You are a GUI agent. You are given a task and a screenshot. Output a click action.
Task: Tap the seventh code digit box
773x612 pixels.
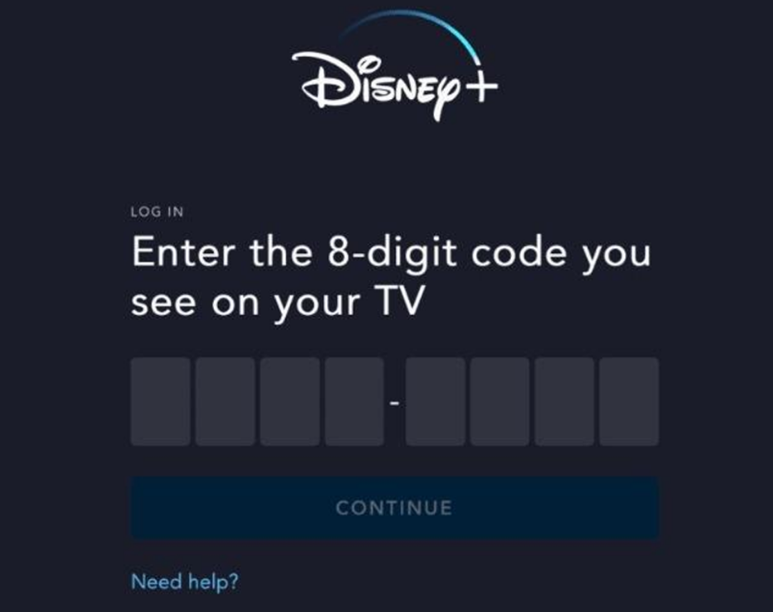(x=564, y=401)
